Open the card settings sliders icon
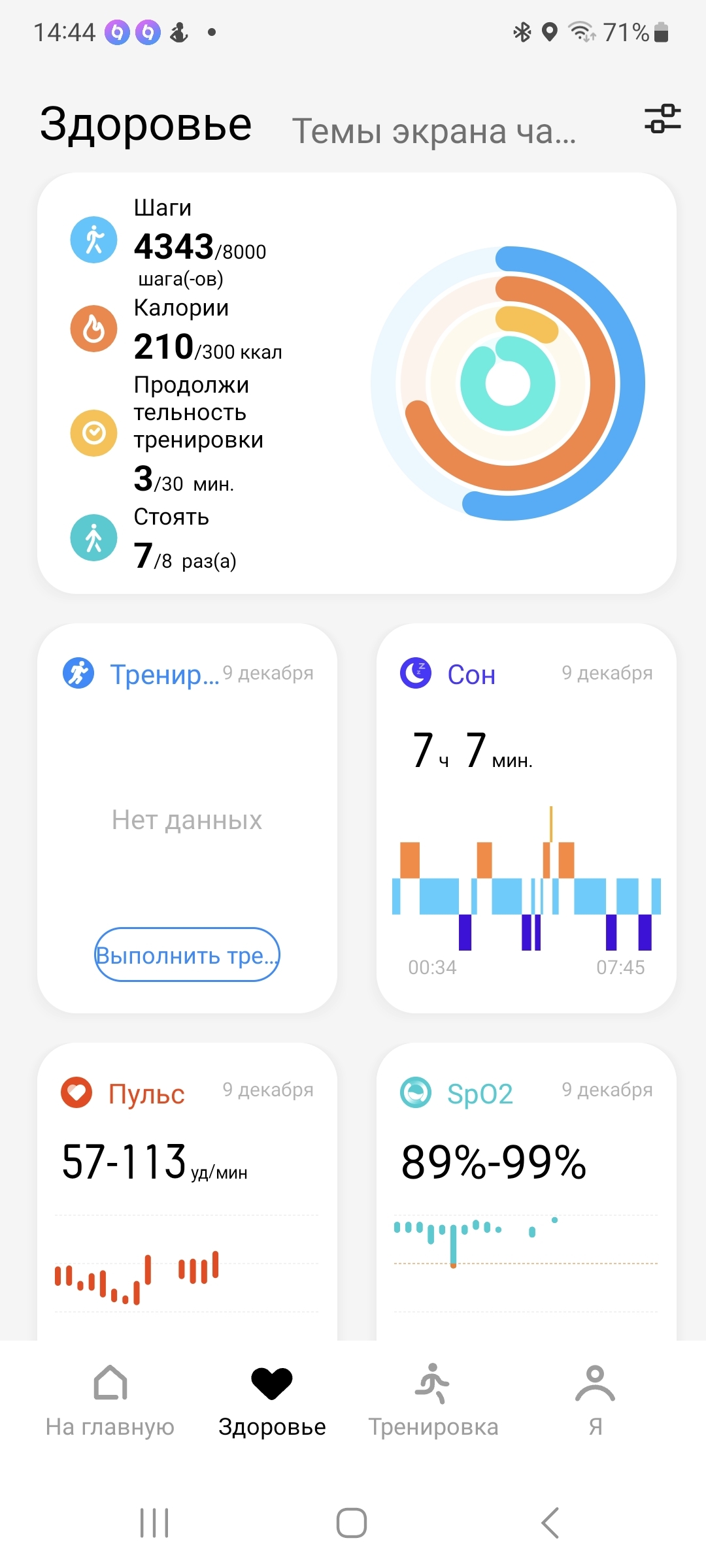This screenshot has height=1568, width=706. click(662, 119)
